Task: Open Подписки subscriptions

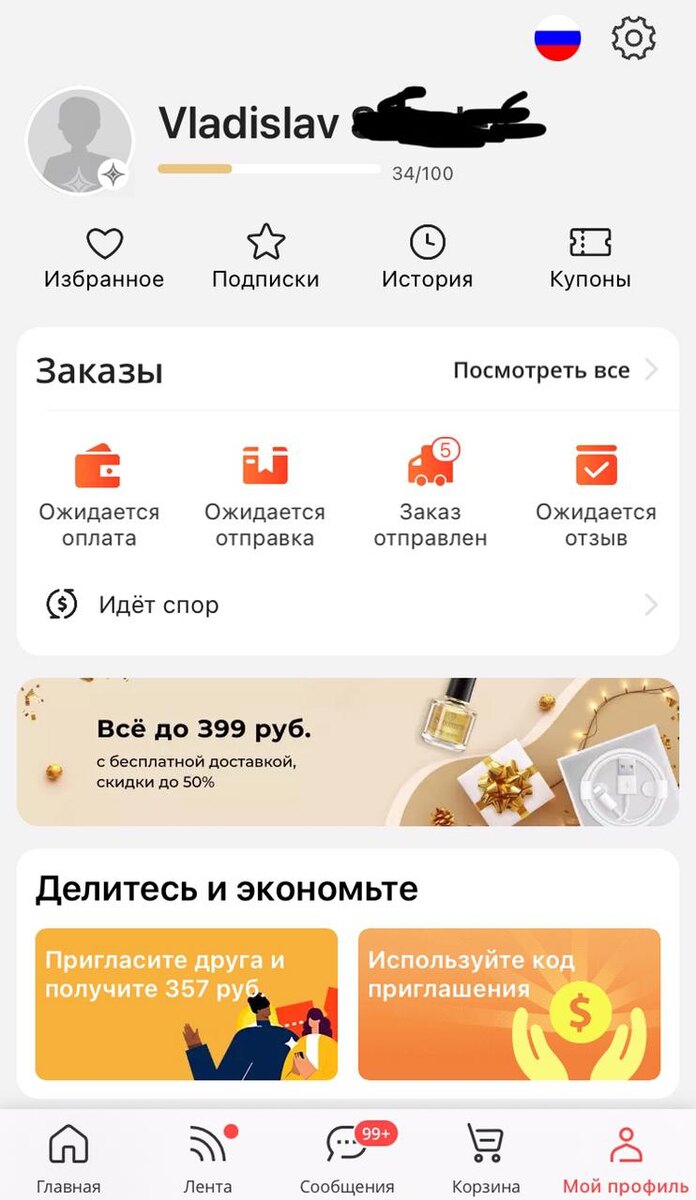Action: pos(265,258)
